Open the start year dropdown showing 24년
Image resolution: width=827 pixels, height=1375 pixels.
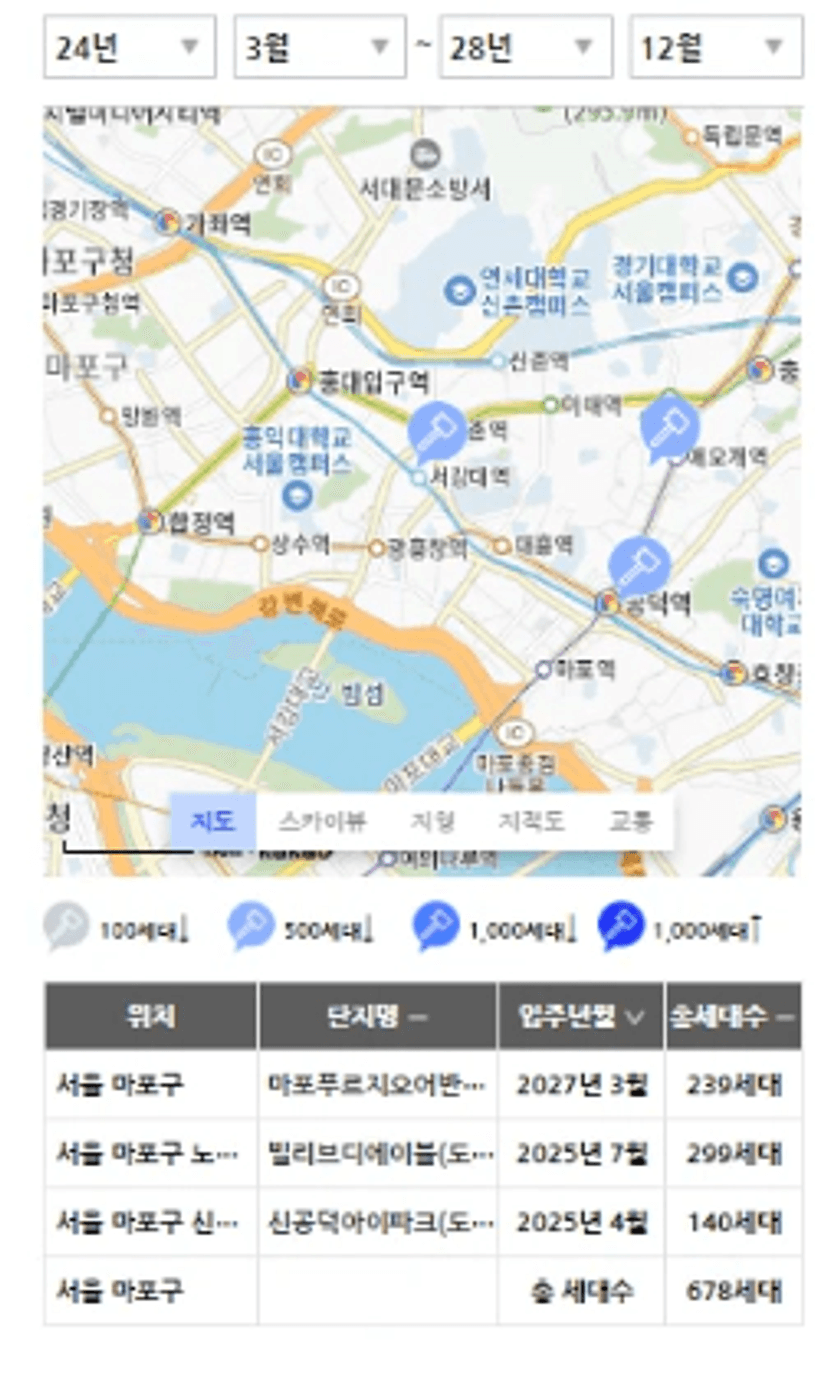(129, 46)
